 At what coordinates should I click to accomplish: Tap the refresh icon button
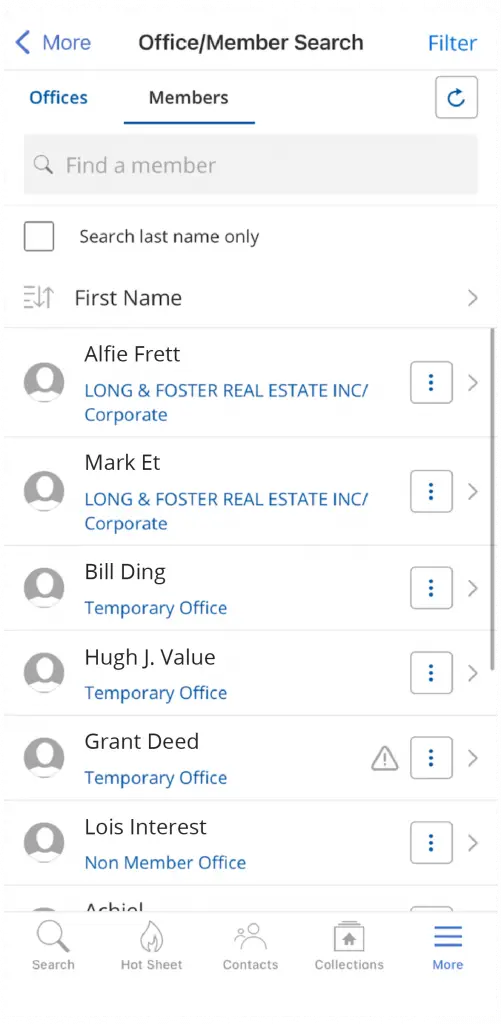pyautogui.click(x=456, y=98)
